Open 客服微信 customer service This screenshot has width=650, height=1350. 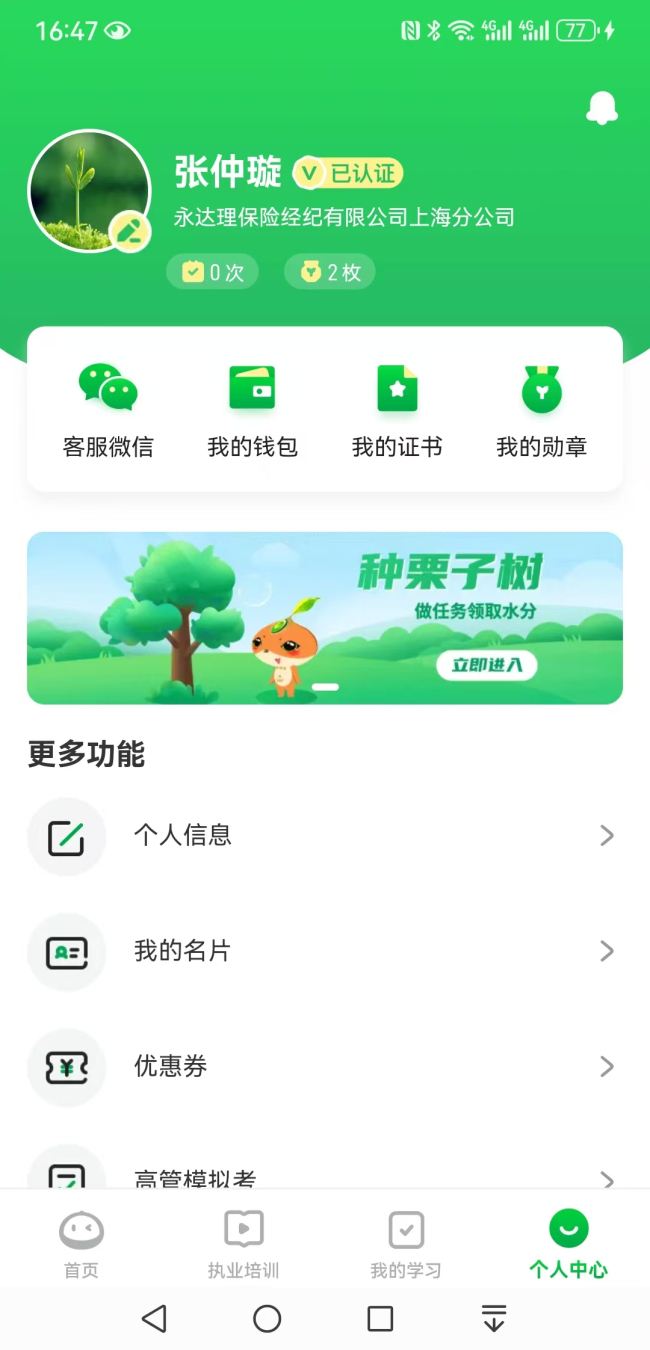pyautogui.click(x=108, y=410)
